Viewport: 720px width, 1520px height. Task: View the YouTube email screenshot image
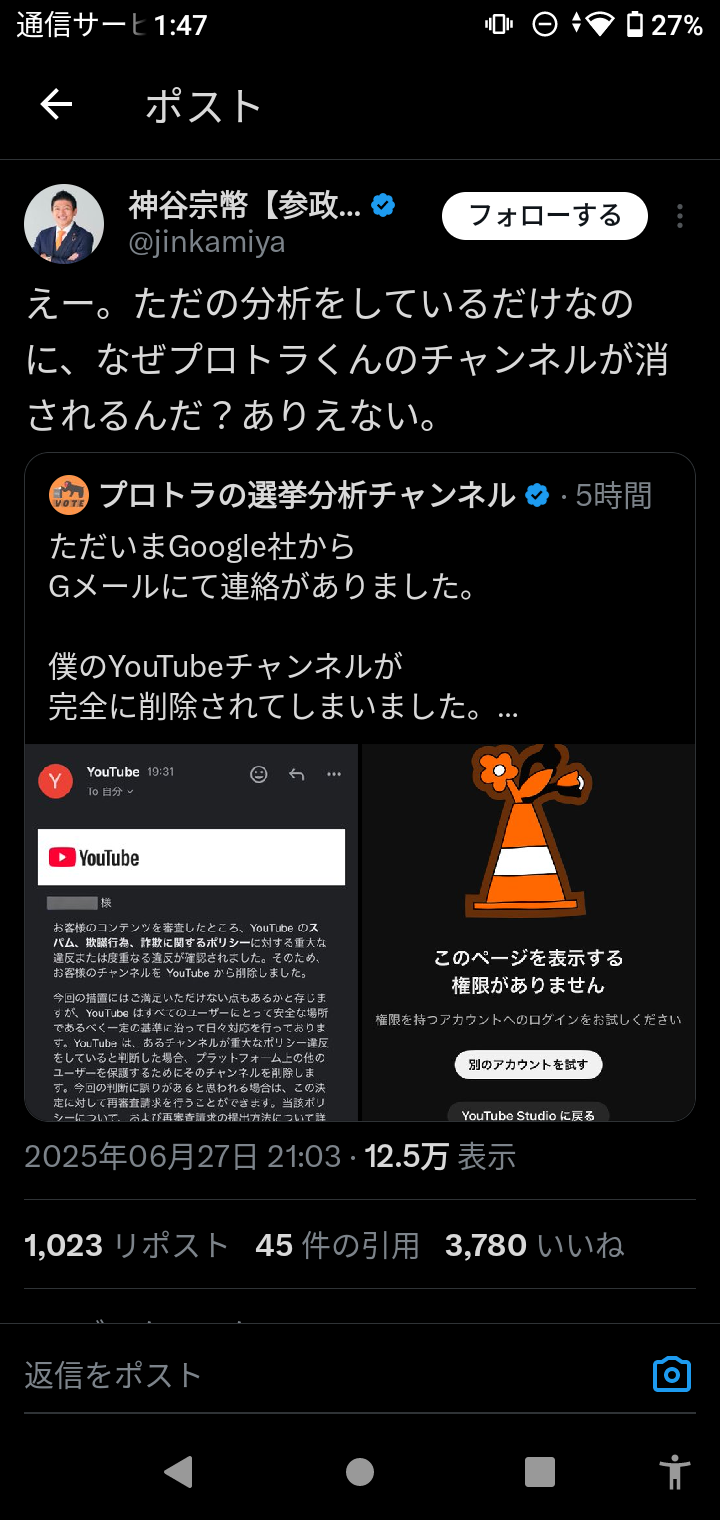[191, 932]
